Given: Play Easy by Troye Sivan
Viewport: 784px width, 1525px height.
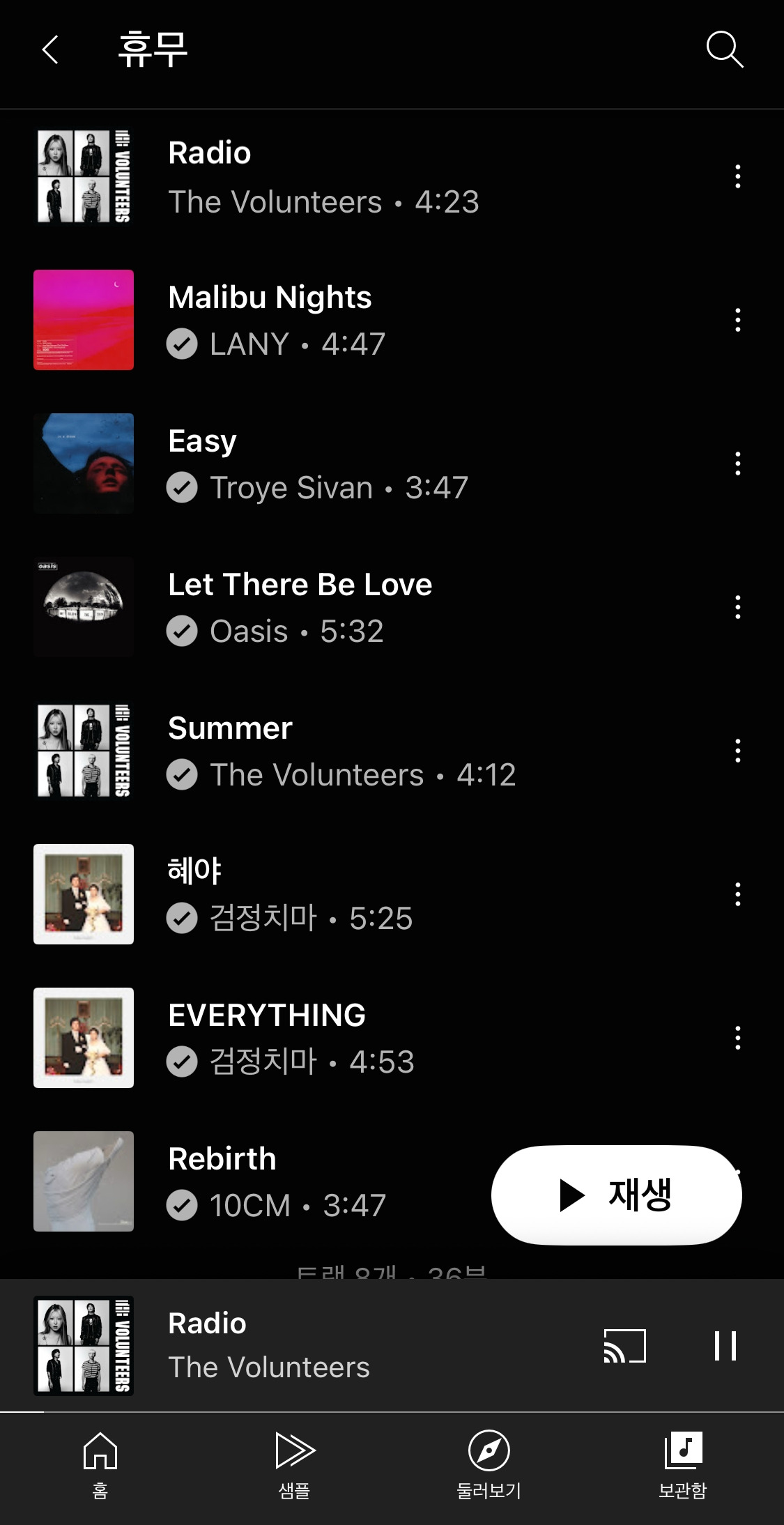Looking at the screenshot, I should click(x=203, y=442).
